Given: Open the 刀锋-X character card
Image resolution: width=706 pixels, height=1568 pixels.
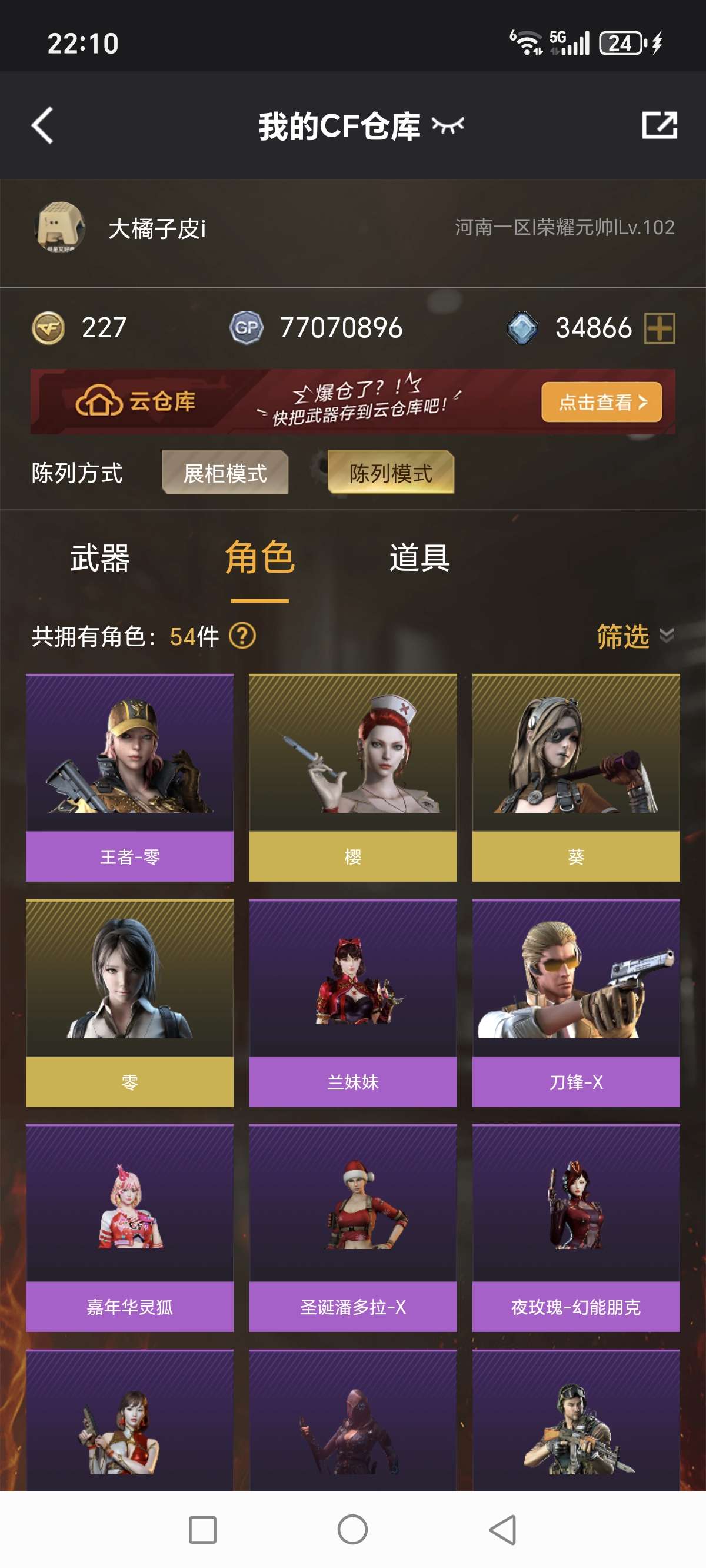Looking at the screenshot, I should pos(576,1002).
